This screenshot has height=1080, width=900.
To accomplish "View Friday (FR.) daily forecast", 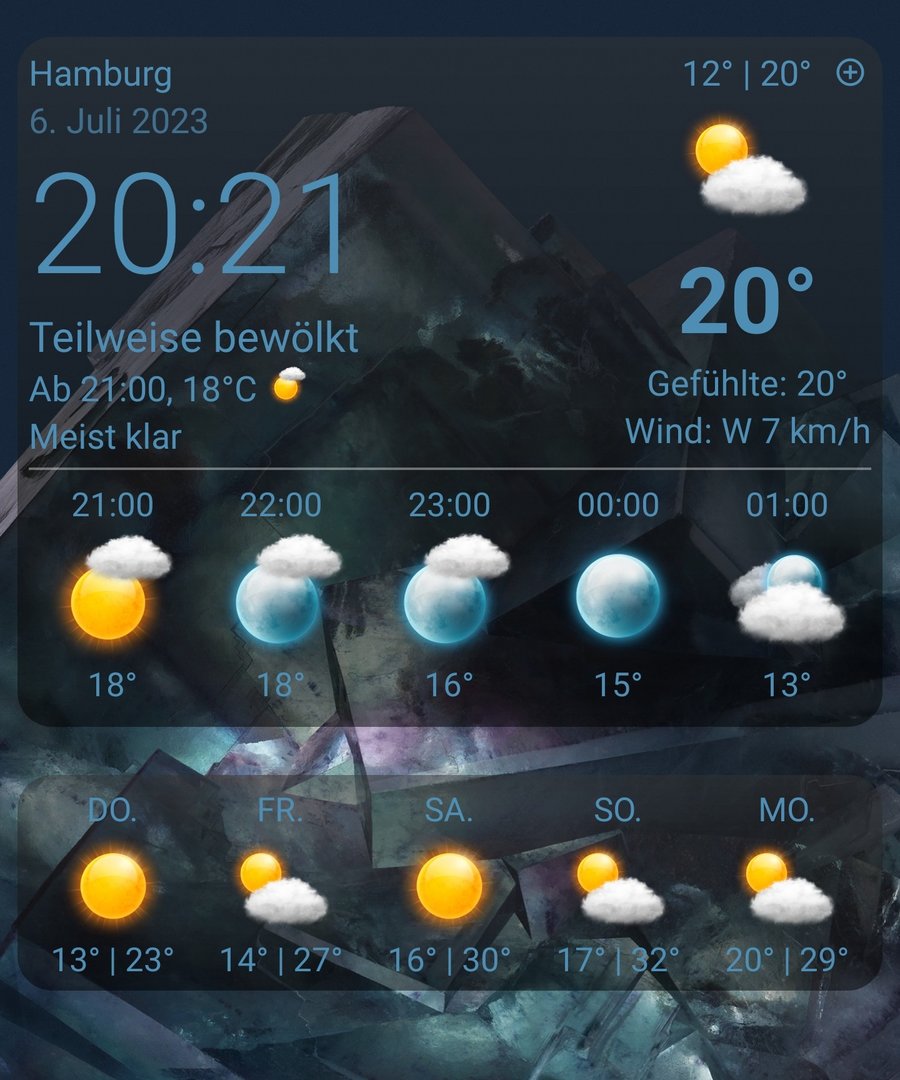I will click(x=280, y=885).
